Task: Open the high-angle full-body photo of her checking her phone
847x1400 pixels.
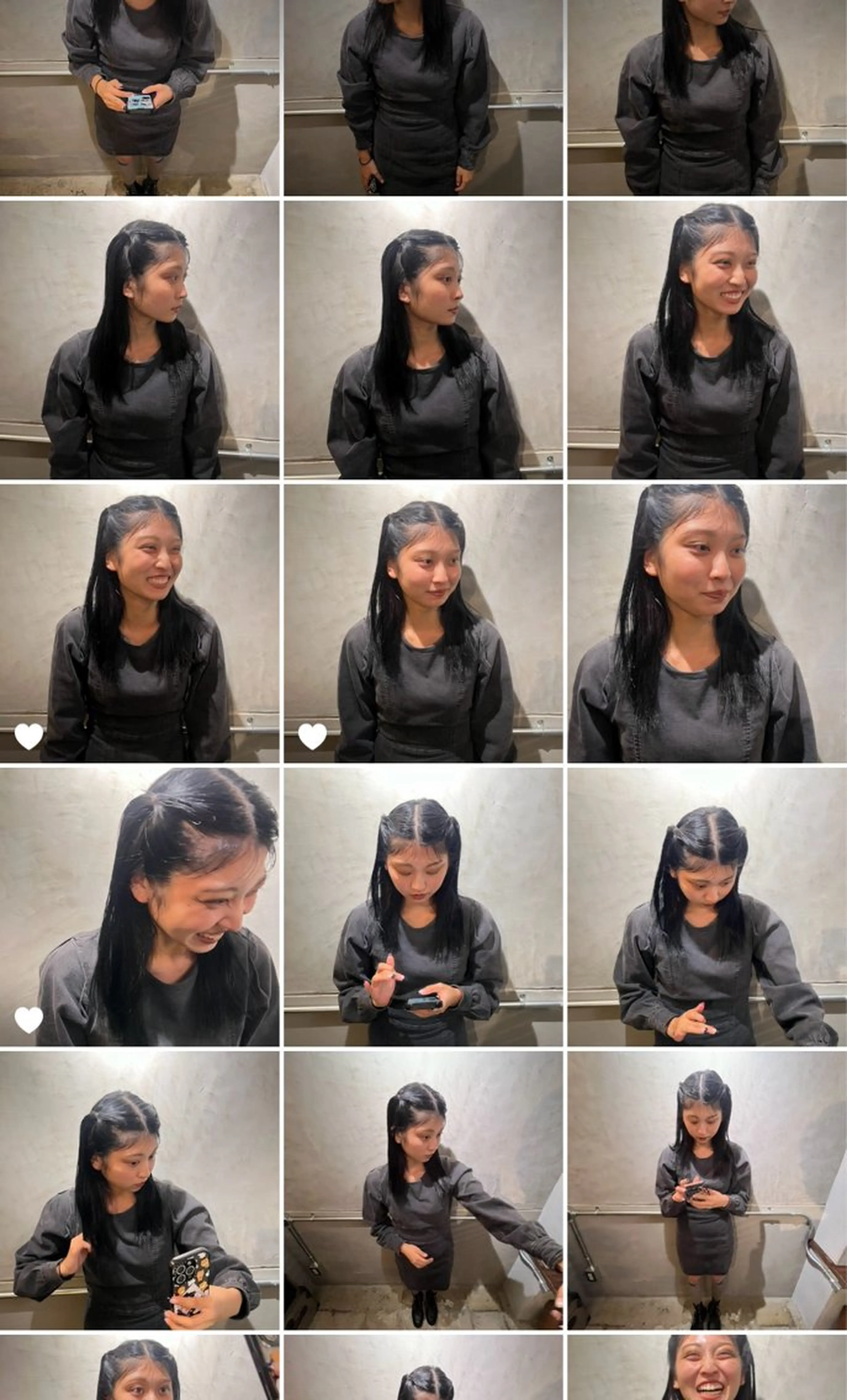Action: (x=706, y=1190)
